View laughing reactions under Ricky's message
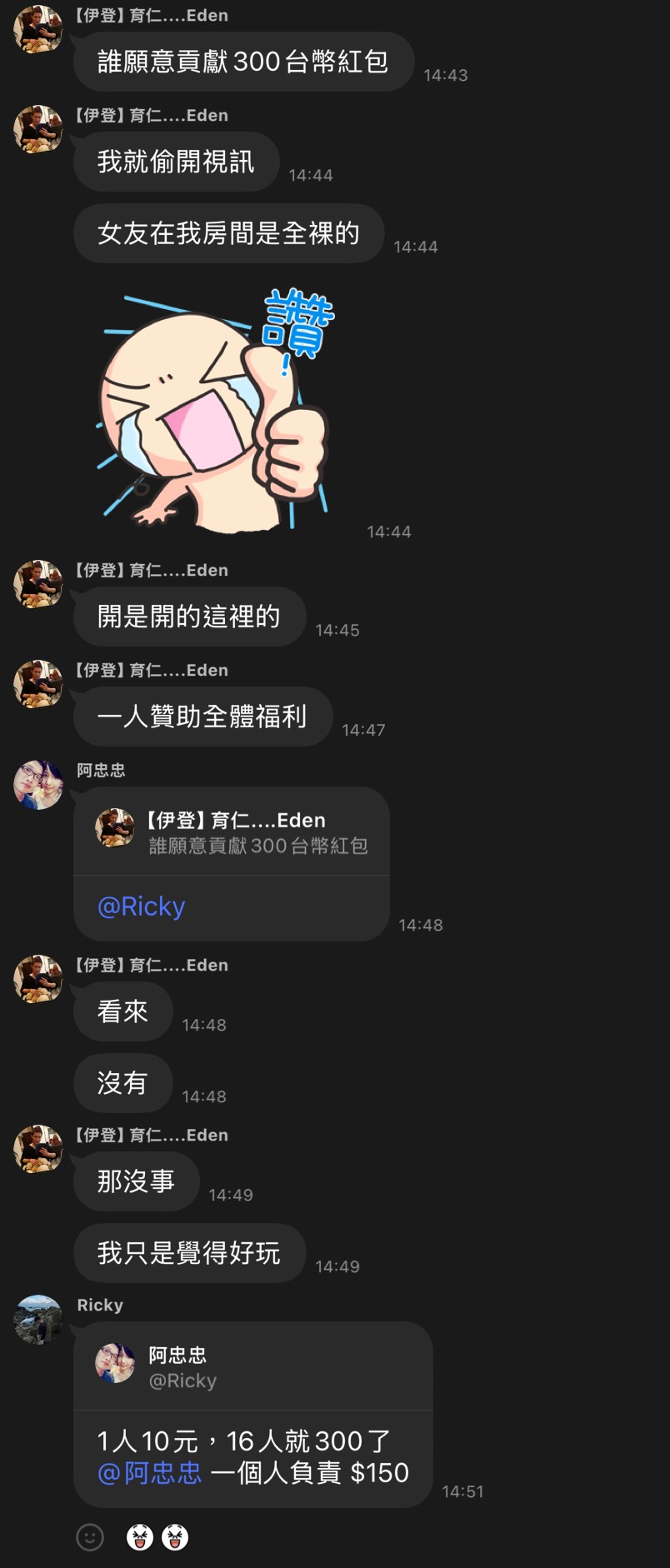Image resolution: width=670 pixels, height=1568 pixels. pyautogui.click(x=157, y=1536)
